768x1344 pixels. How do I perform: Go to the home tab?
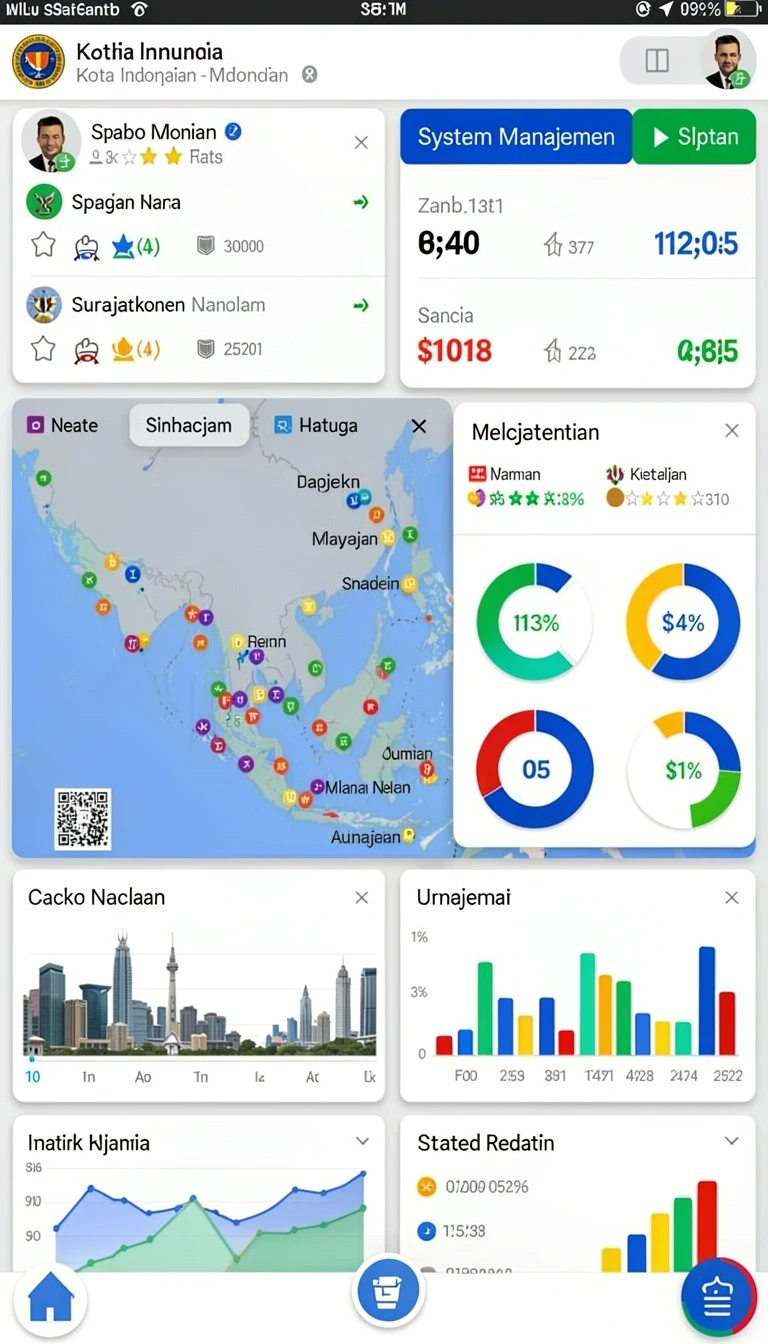[x=51, y=1299]
